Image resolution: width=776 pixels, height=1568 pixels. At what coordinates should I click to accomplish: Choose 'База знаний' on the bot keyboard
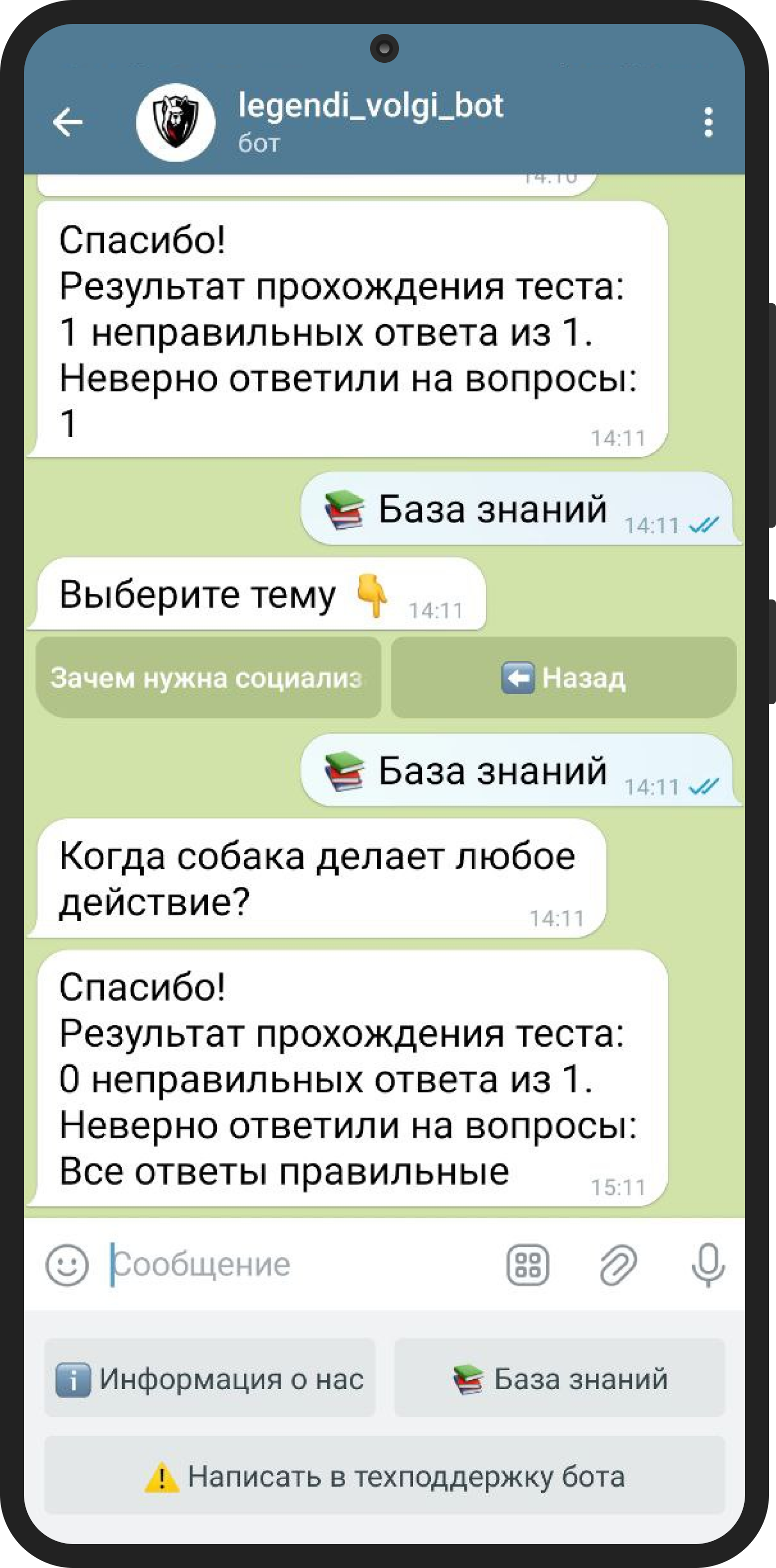[x=560, y=1378]
